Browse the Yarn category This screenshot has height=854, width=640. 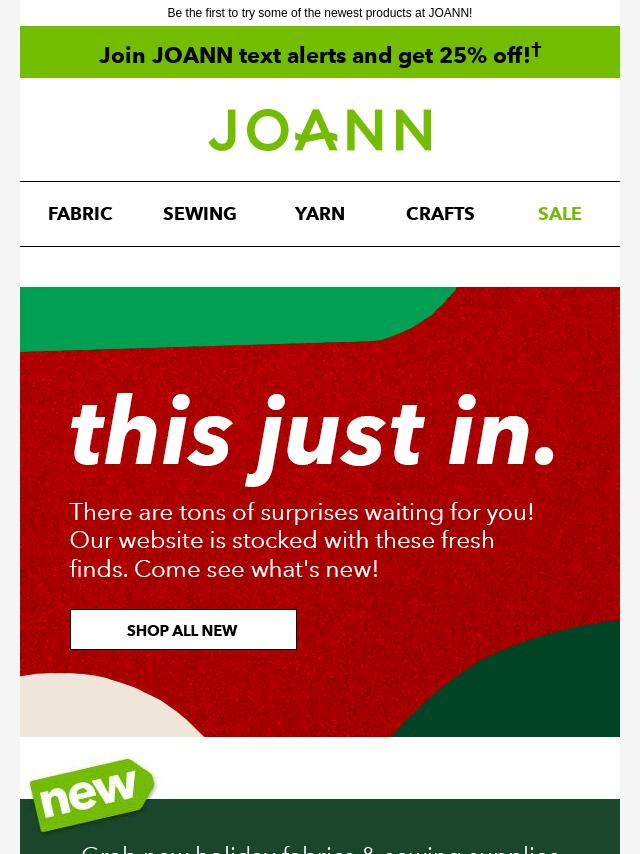point(320,214)
